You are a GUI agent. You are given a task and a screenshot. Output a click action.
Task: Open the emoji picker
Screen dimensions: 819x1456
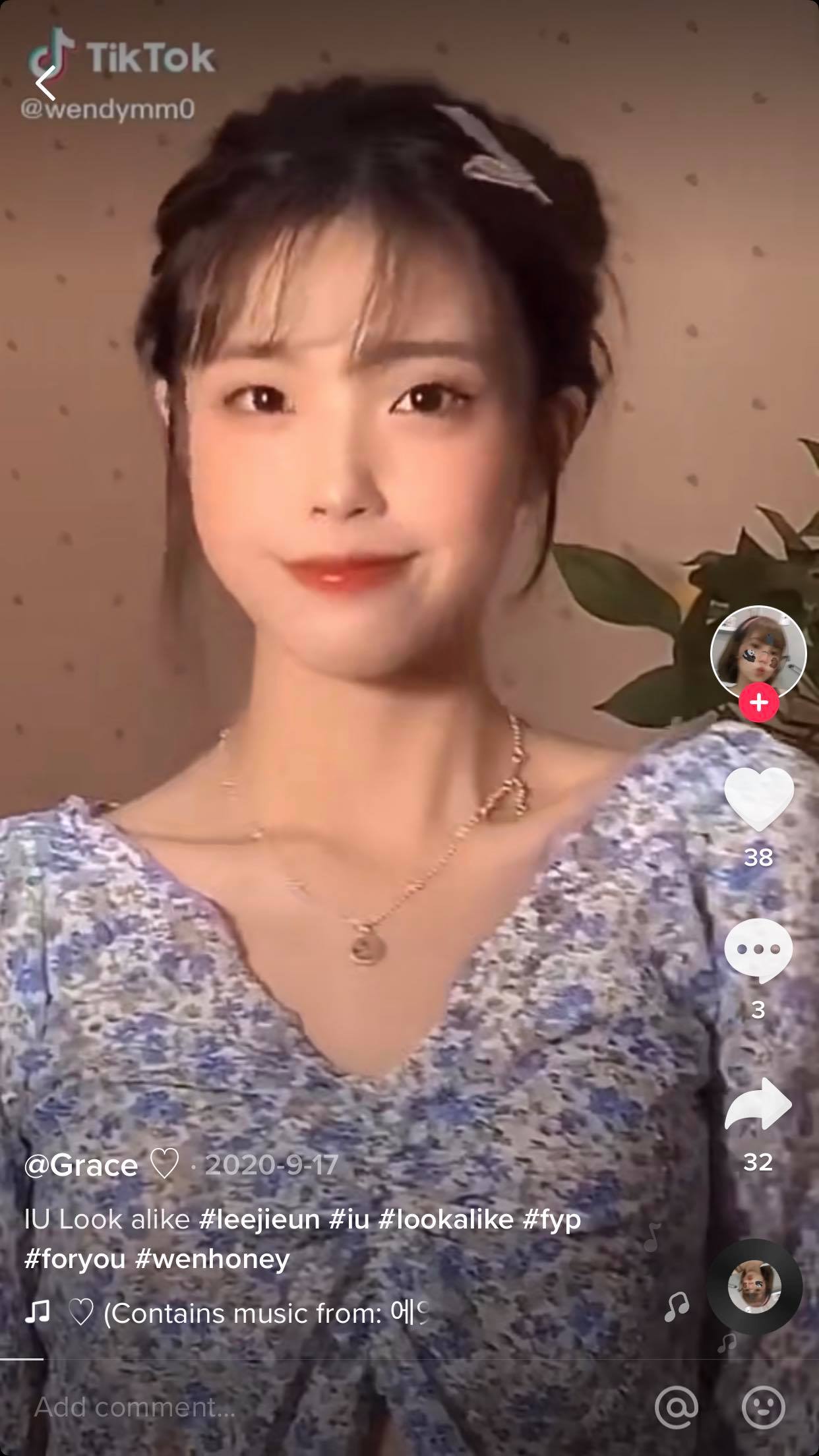(764, 1408)
